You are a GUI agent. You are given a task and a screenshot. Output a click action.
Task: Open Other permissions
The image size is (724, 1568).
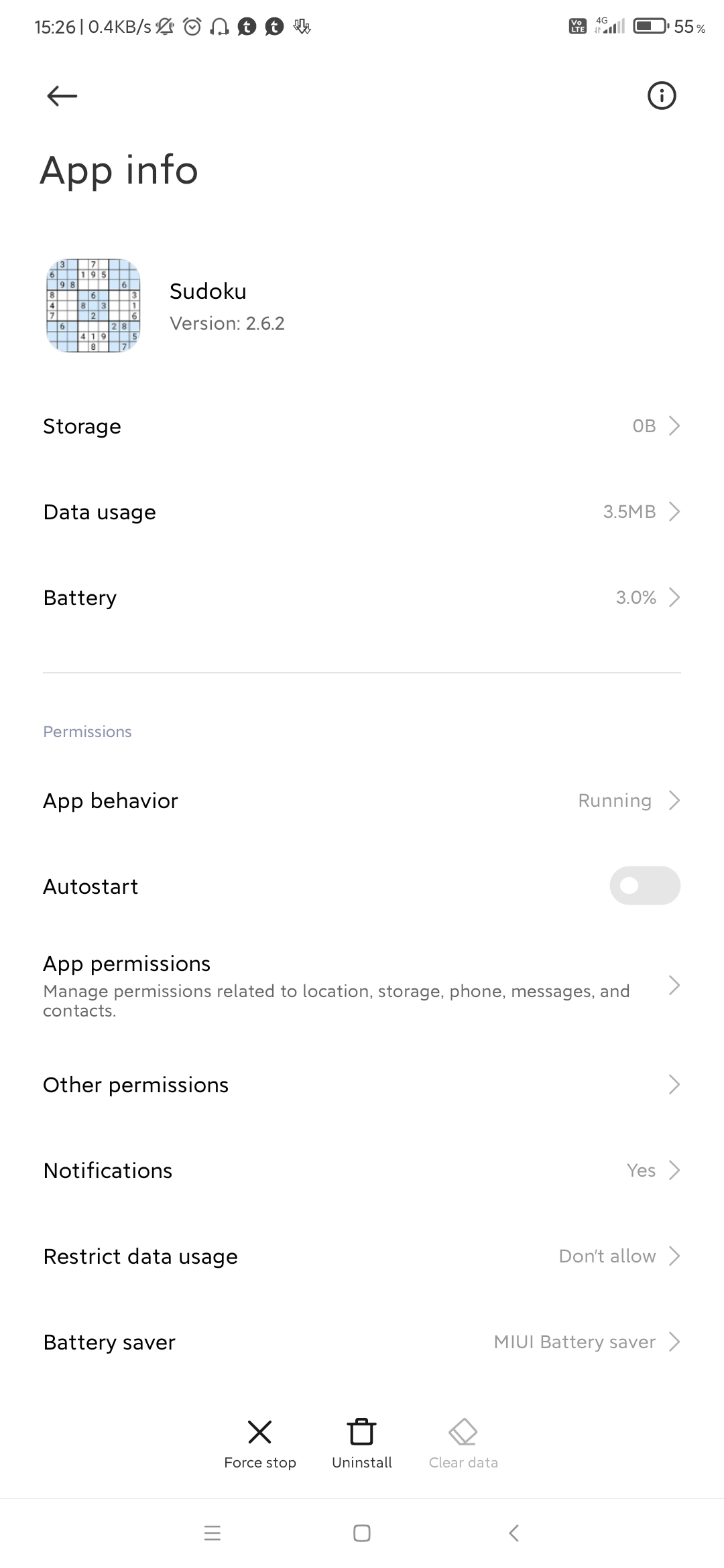pos(362,1085)
